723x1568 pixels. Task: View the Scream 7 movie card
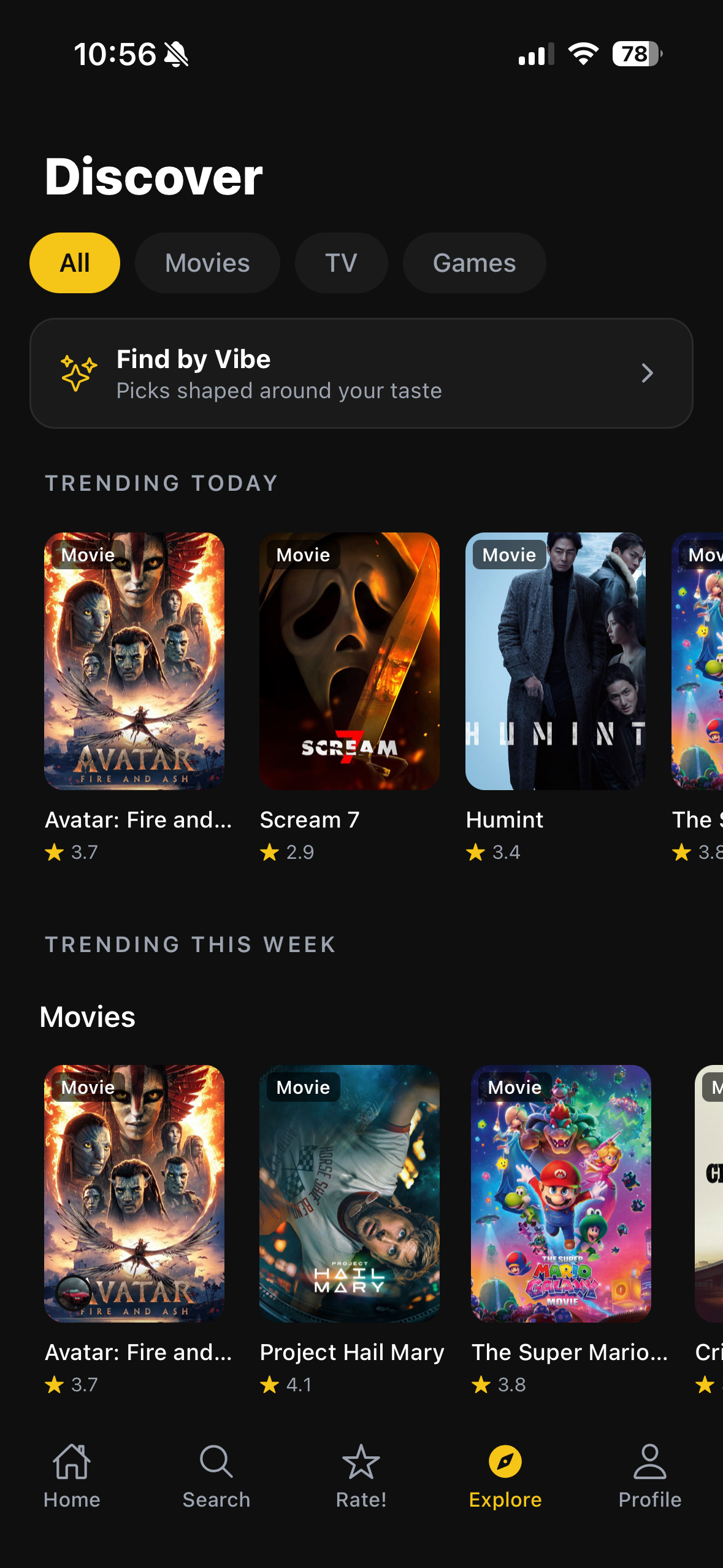click(349, 661)
